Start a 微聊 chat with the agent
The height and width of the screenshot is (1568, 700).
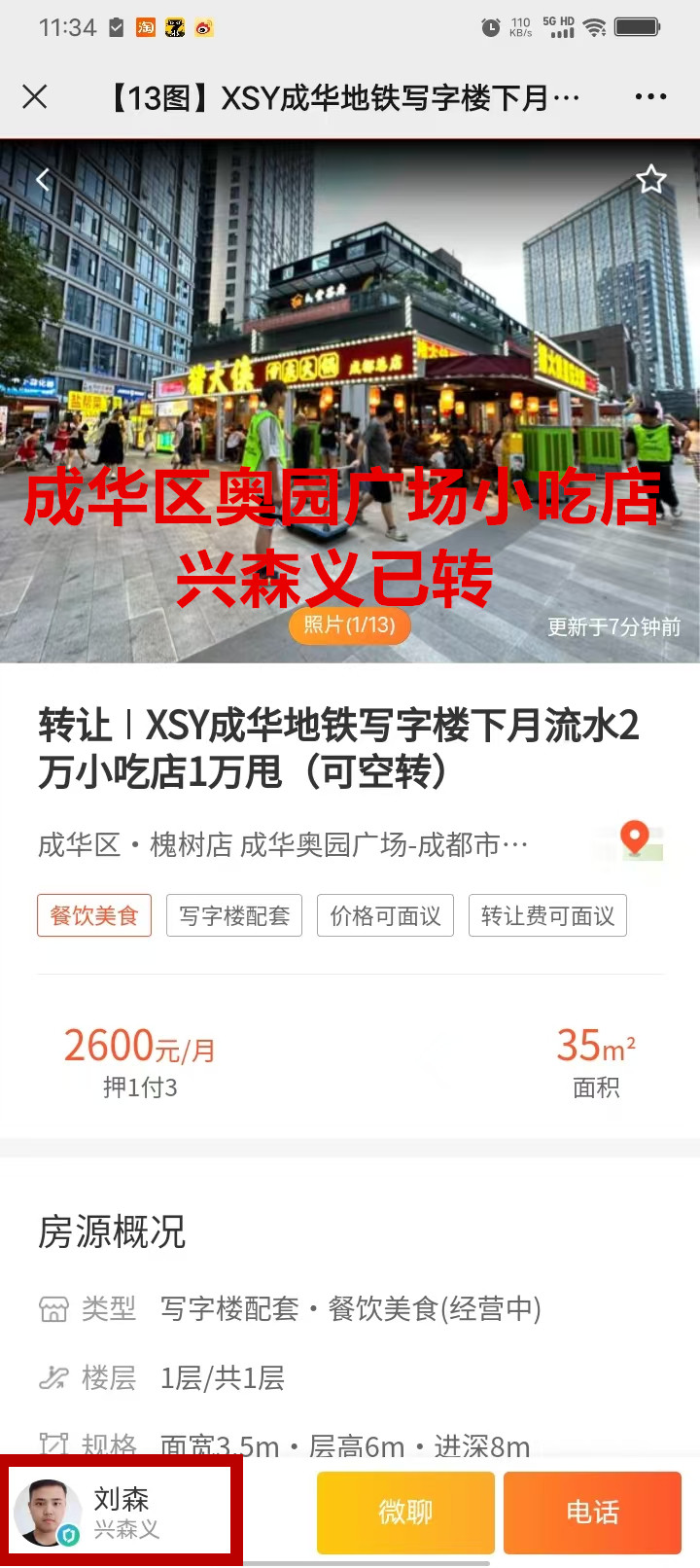click(405, 1512)
